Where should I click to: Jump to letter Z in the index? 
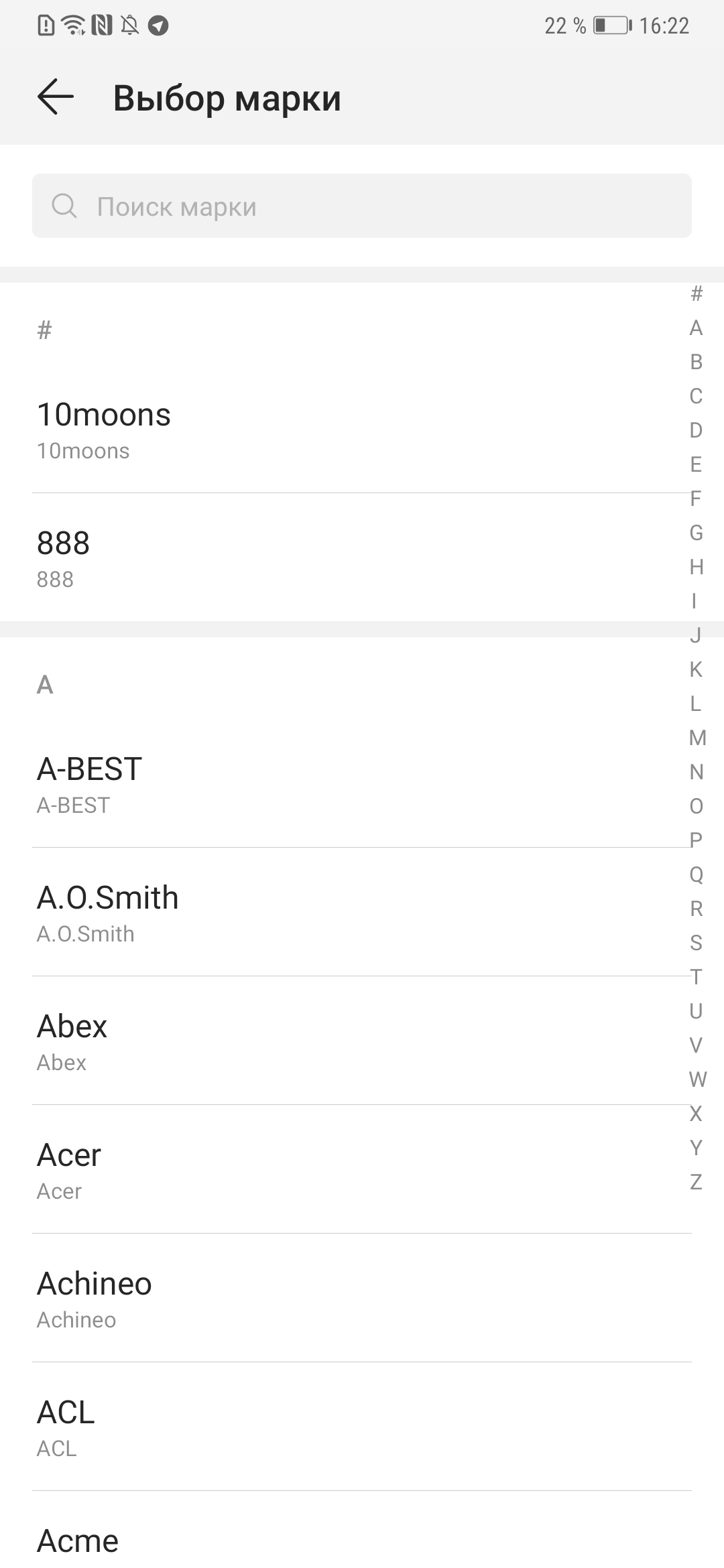tap(697, 1182)
